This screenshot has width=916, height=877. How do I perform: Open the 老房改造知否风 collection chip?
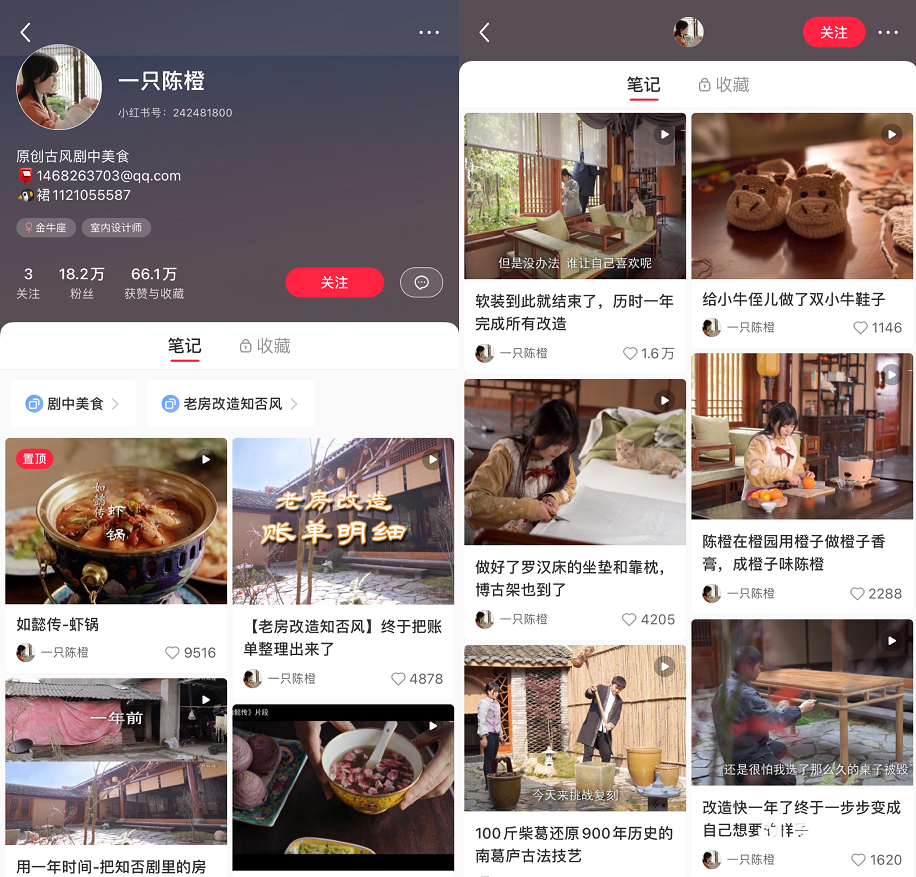[231, 404]
